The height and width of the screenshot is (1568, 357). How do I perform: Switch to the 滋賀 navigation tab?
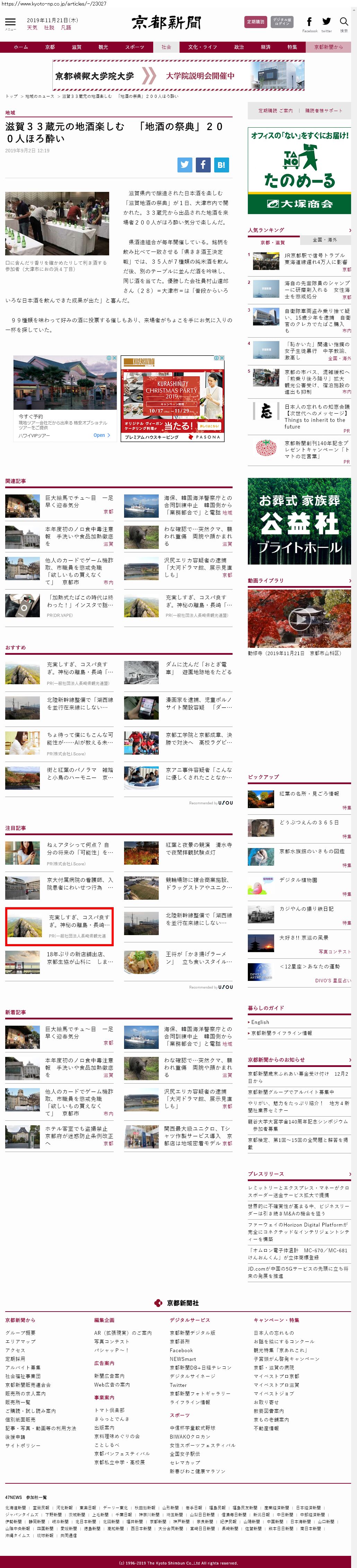[77, 47]
